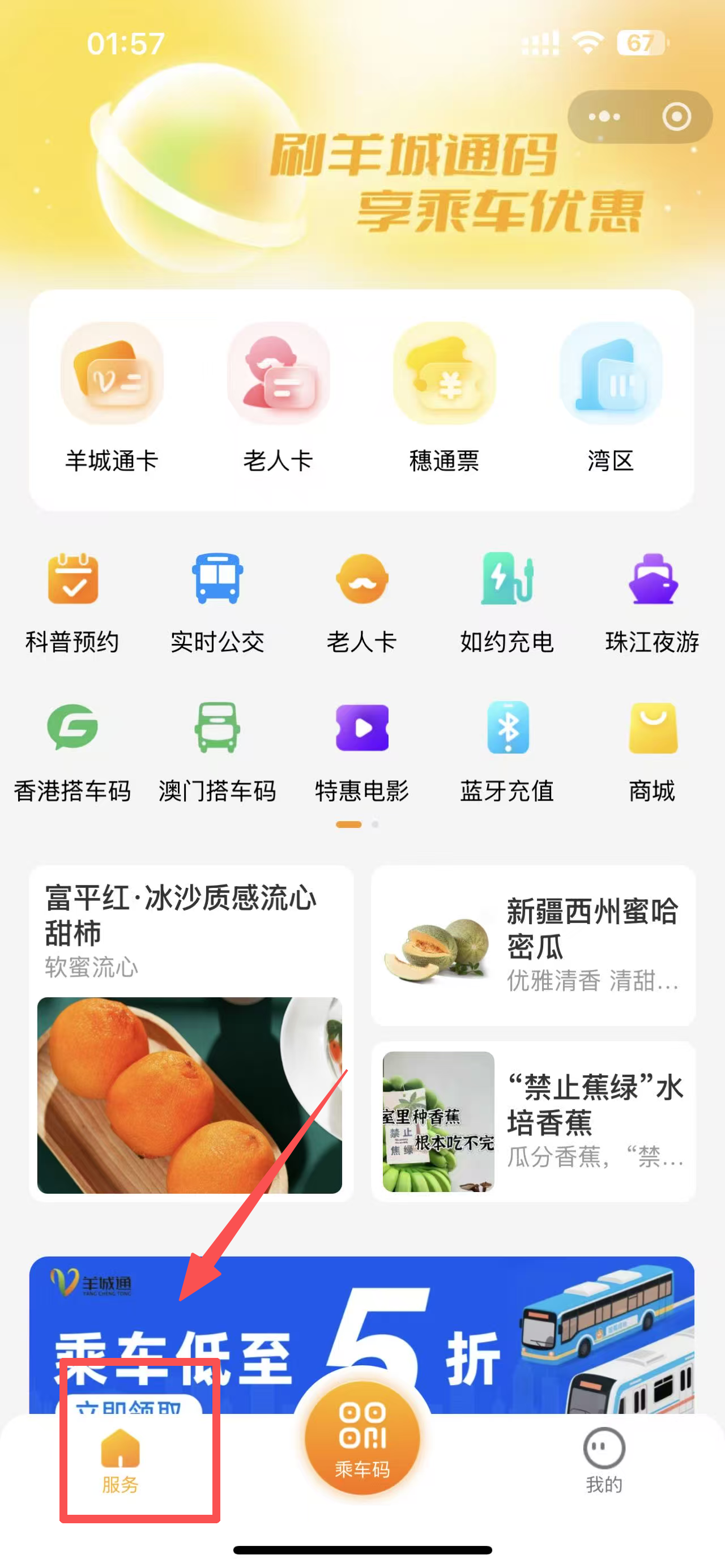Close the mini program with the circle icon
Screen dimensions: 725x1568
tap(676, 116)
